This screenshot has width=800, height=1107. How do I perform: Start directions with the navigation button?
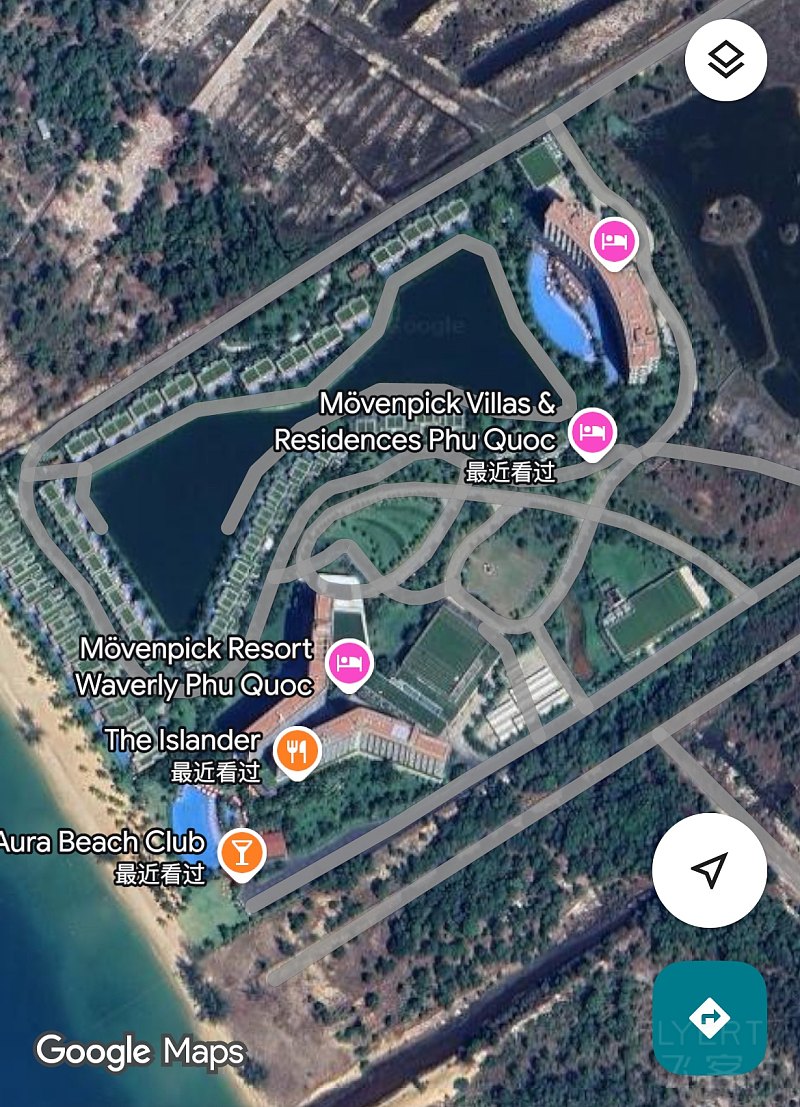(709, 1017)
